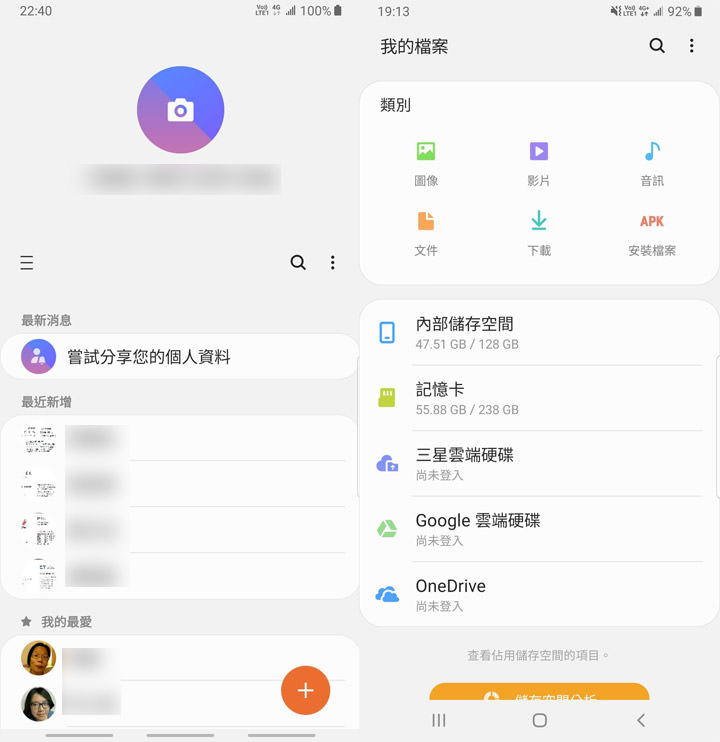Tap the 儲存空間分析 orange button

pos(539,692)
